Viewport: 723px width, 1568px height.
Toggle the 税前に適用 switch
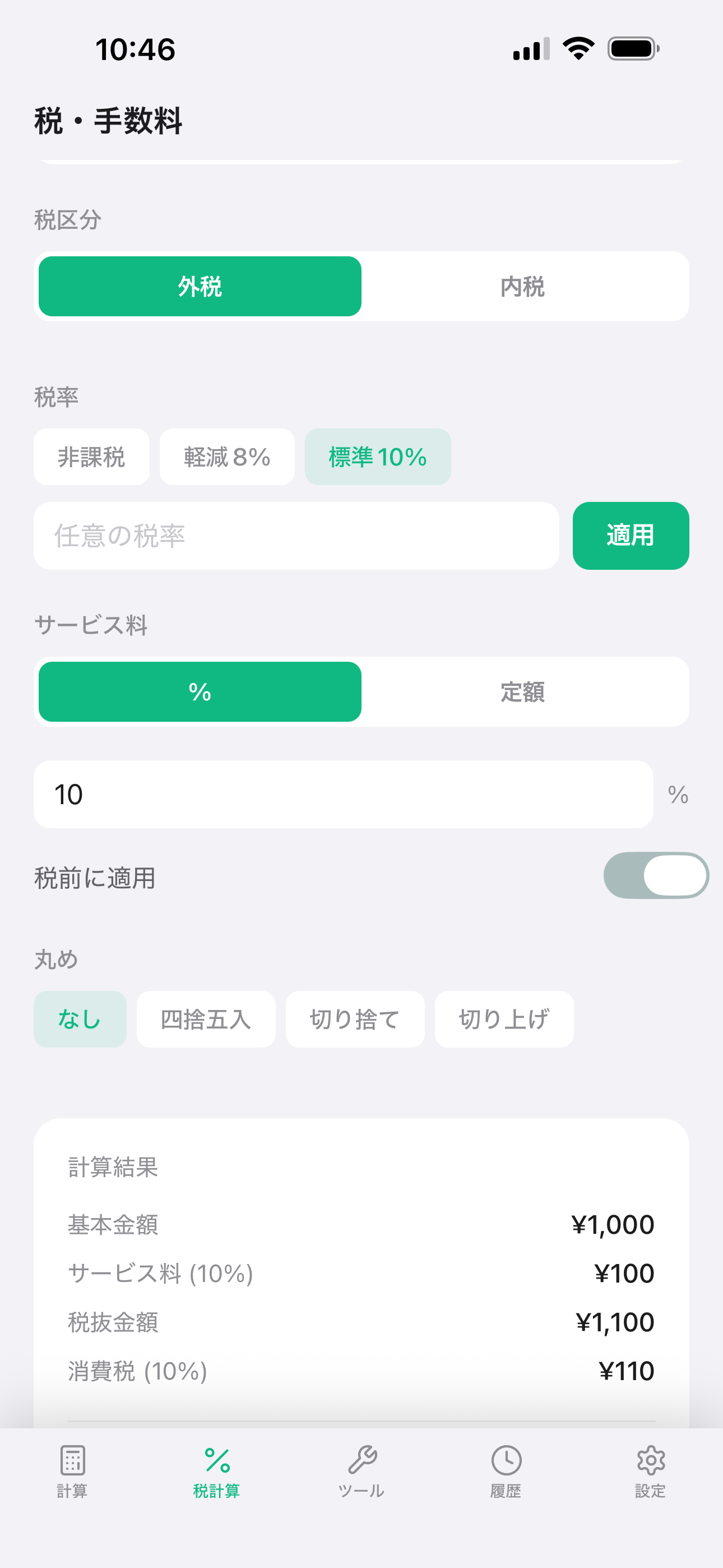click(x=656, y=875)
